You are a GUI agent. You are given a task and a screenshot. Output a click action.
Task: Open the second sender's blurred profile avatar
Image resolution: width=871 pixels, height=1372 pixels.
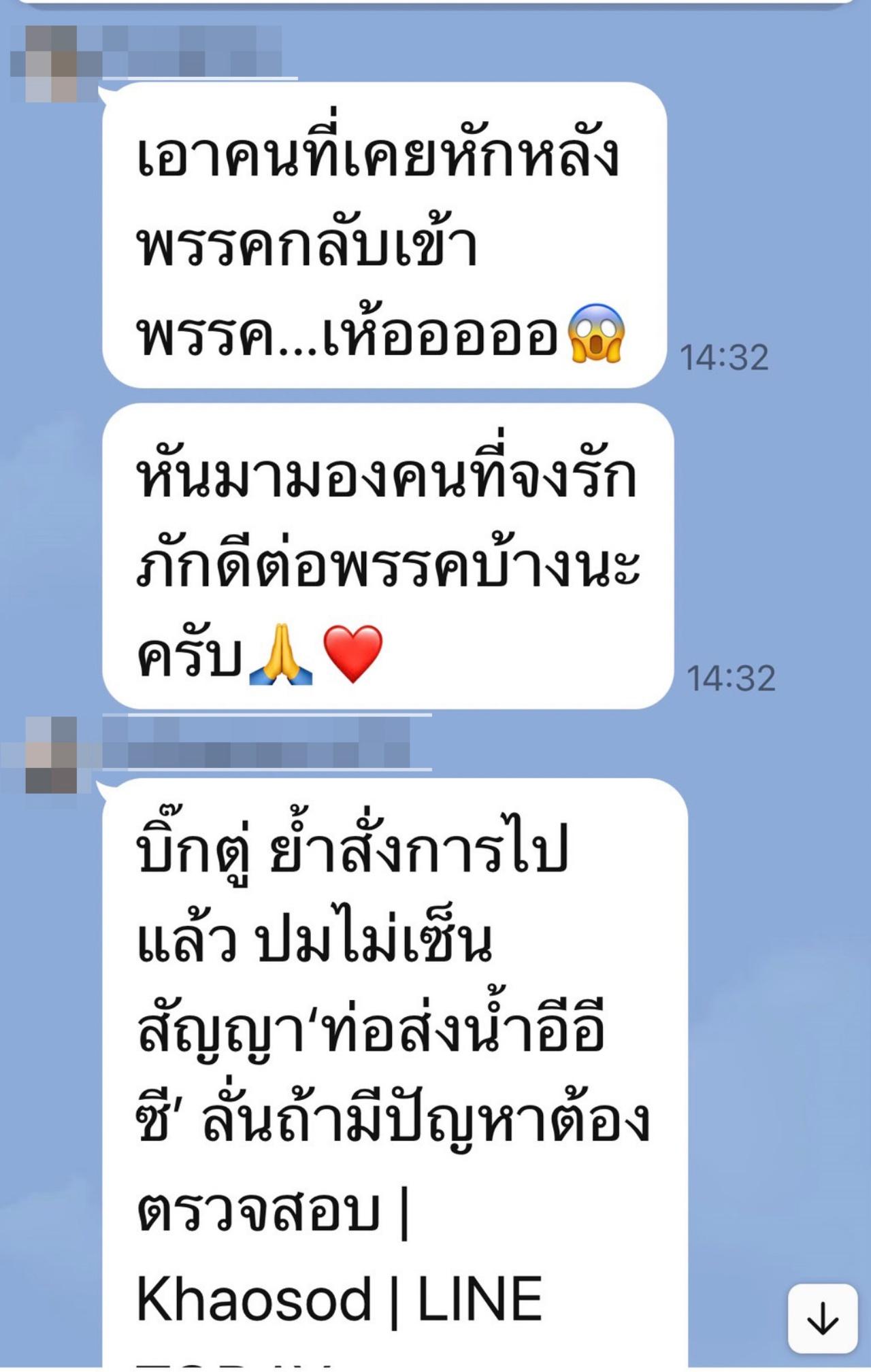tap(51, 754)
